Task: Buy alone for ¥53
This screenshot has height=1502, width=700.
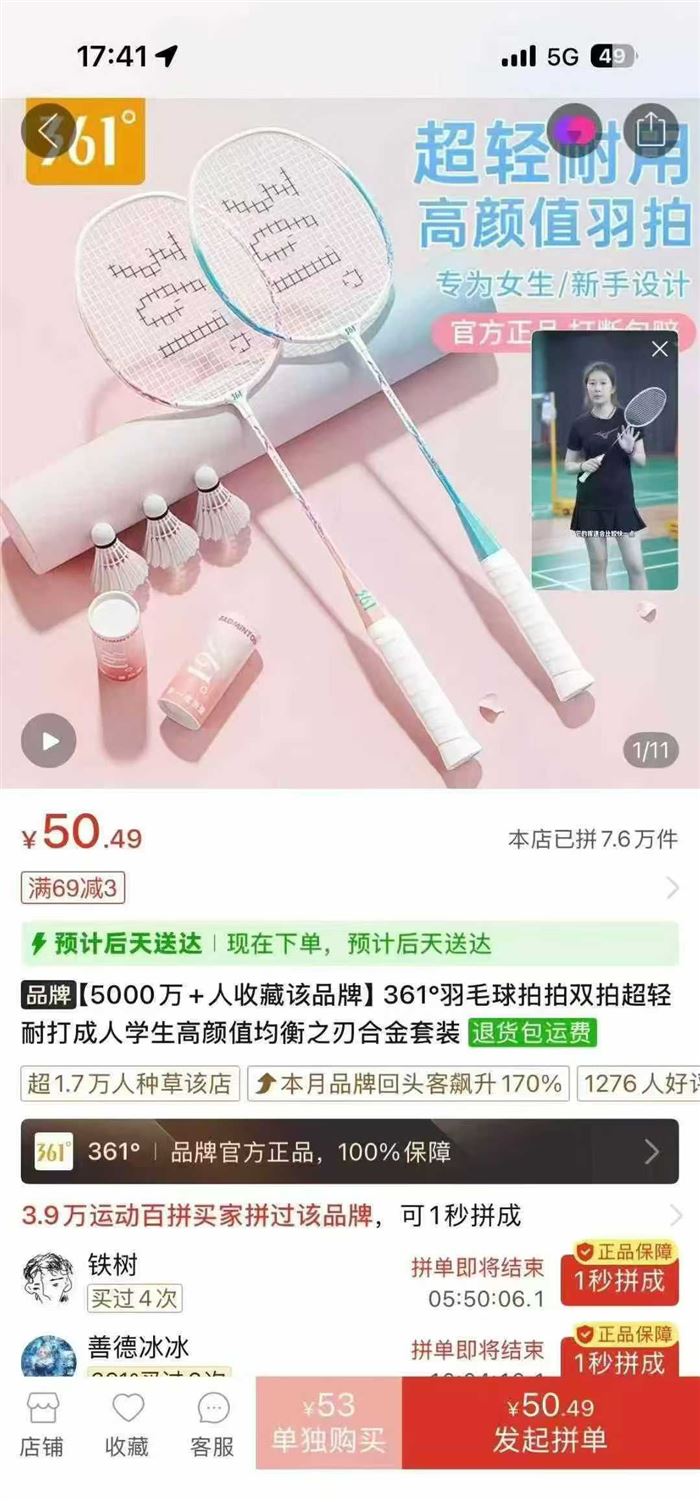Action: pyautogui.click(x=329, y=1425)
